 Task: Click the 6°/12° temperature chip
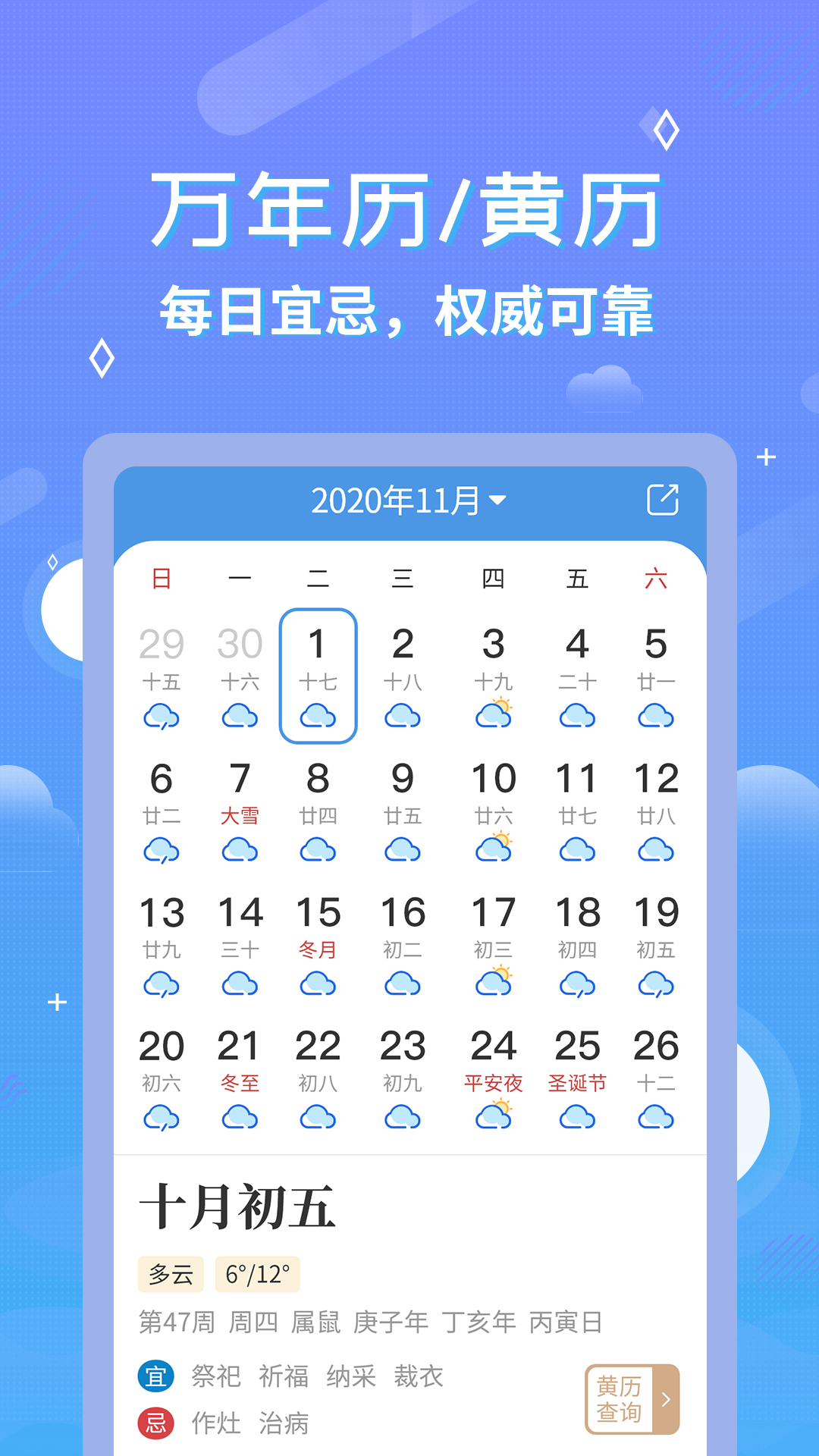click(x=258, y=1274)
